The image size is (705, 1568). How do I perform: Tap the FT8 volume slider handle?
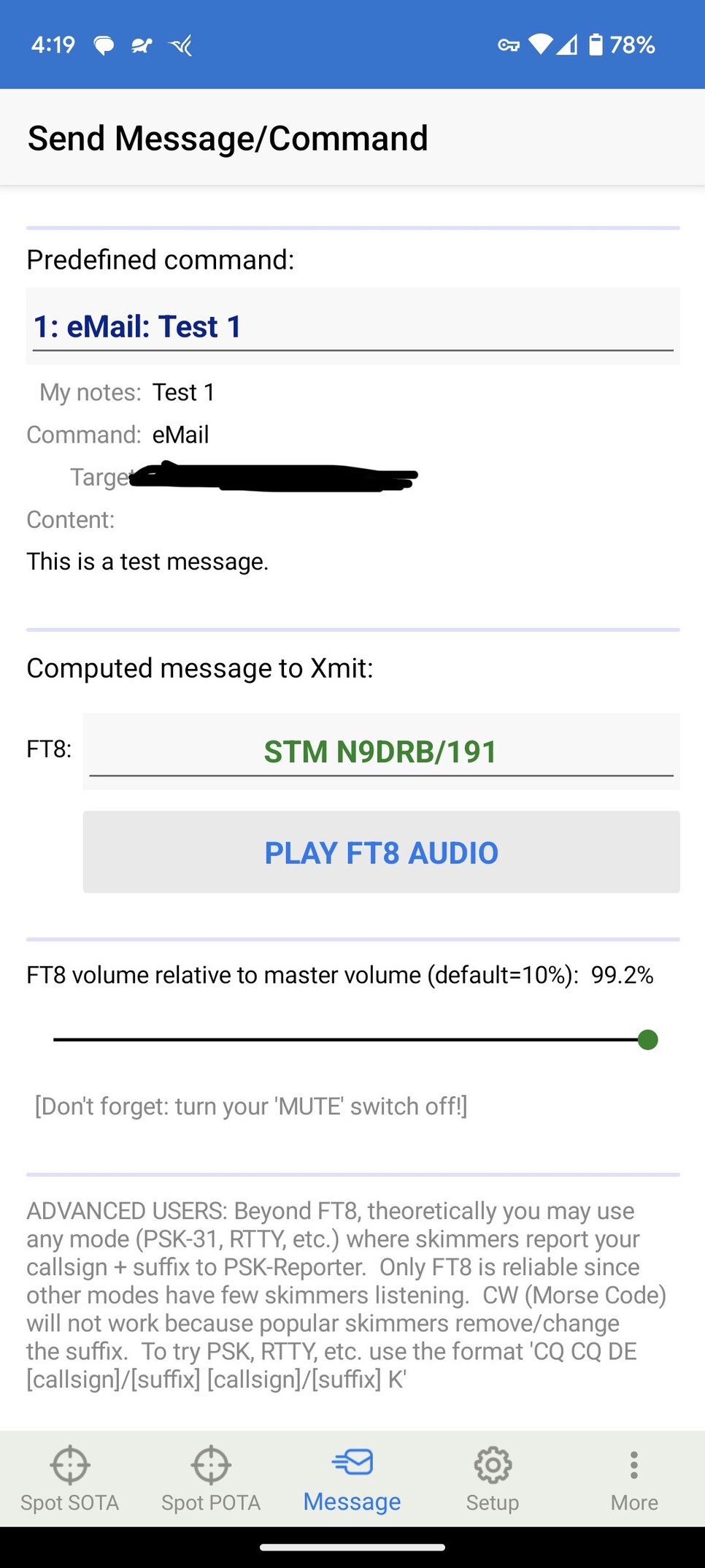(647, 1039)
